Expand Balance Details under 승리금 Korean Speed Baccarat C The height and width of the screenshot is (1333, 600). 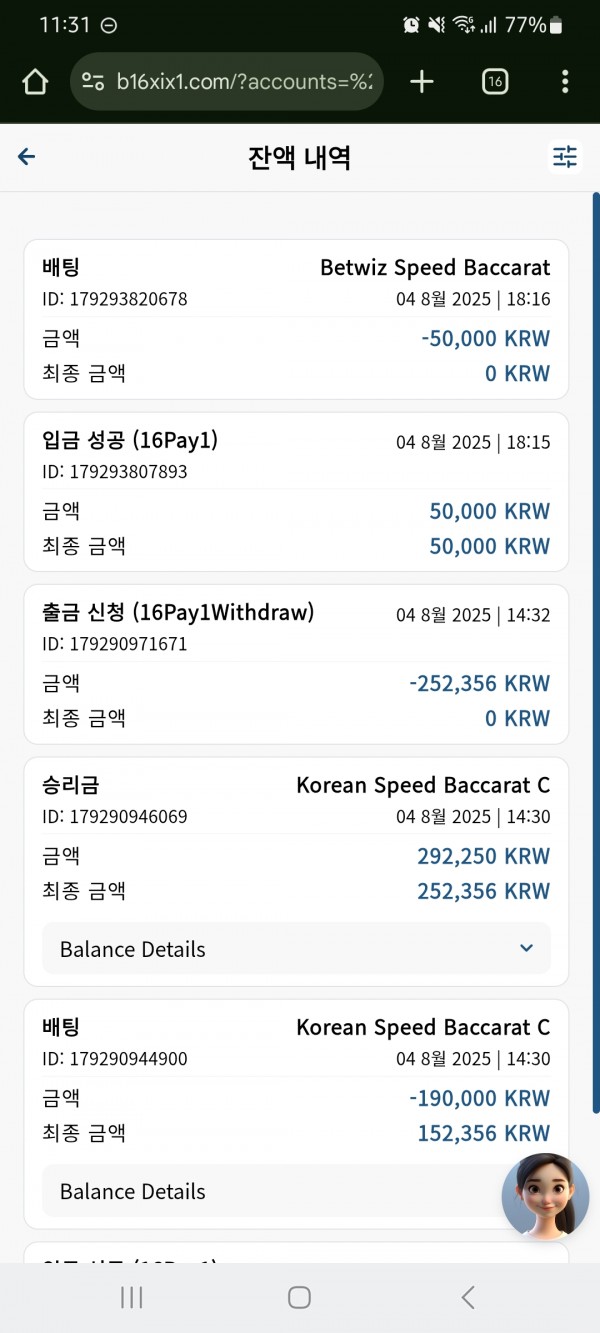[x=296, y=949]
